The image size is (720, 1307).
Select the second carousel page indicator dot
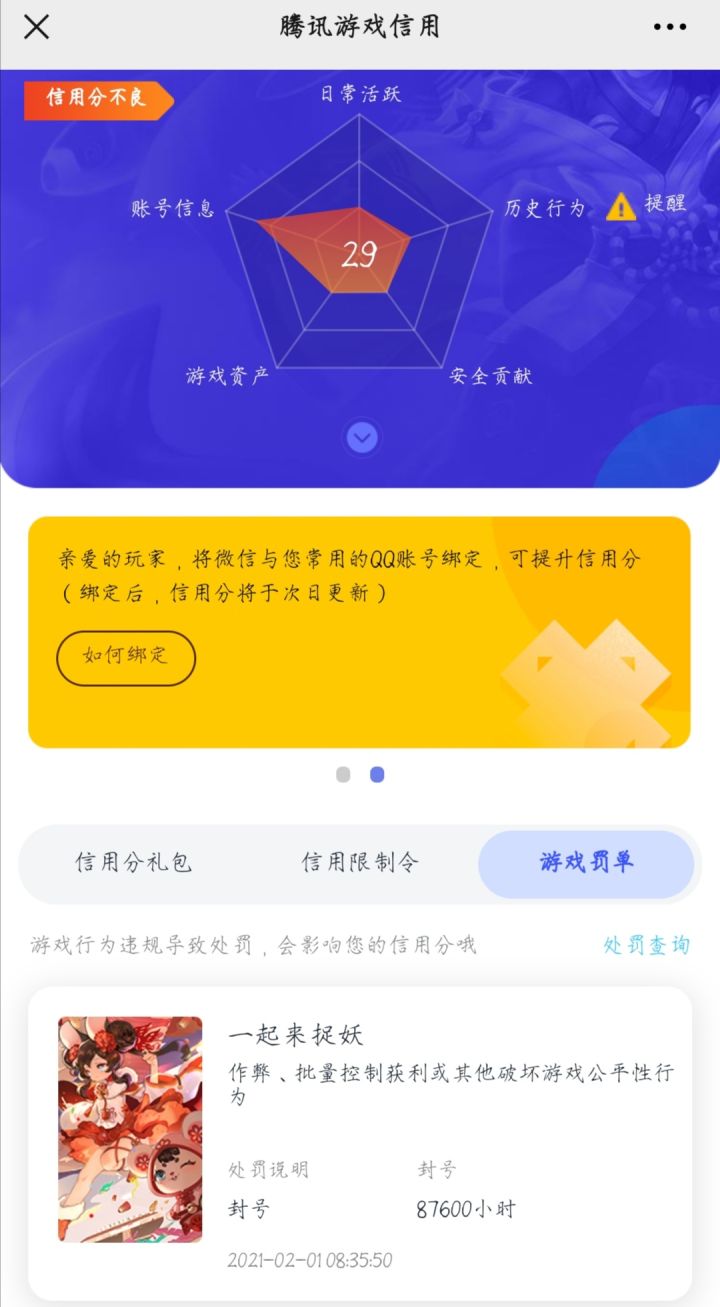[x=376, y=771]
